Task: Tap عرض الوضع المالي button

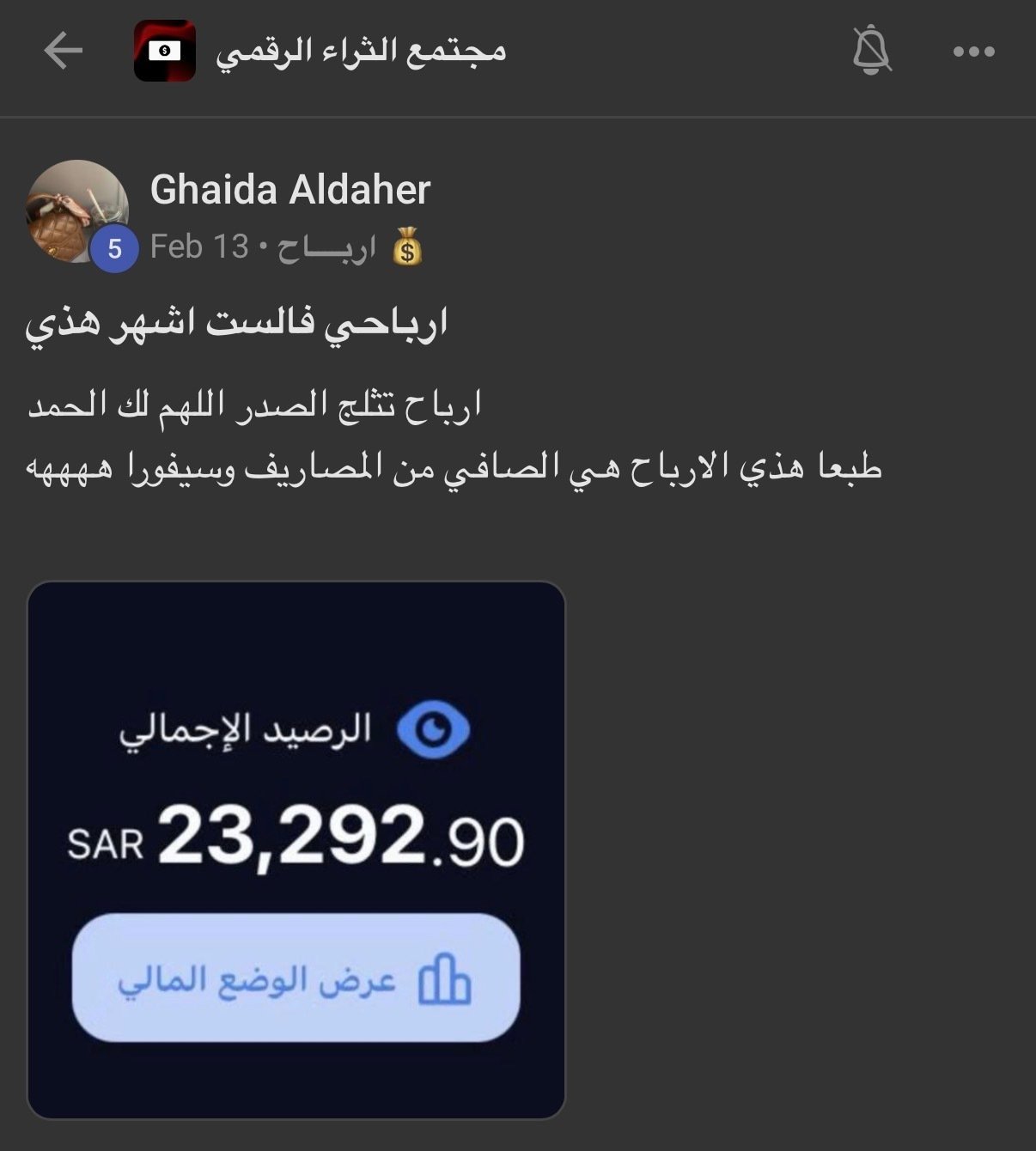Action: tap(296, 978)
